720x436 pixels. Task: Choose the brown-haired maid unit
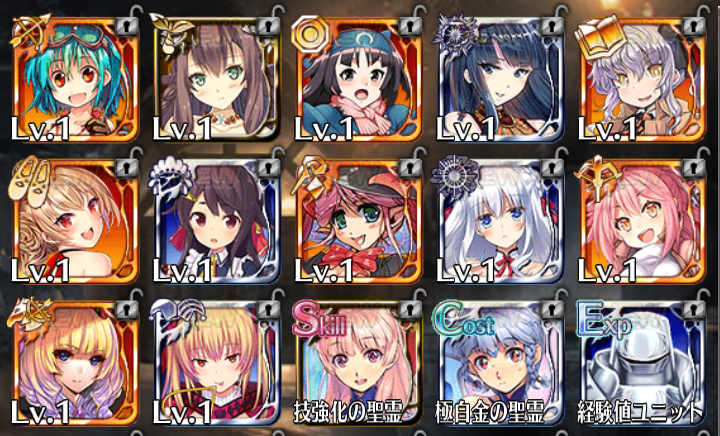tap(215, 216)
